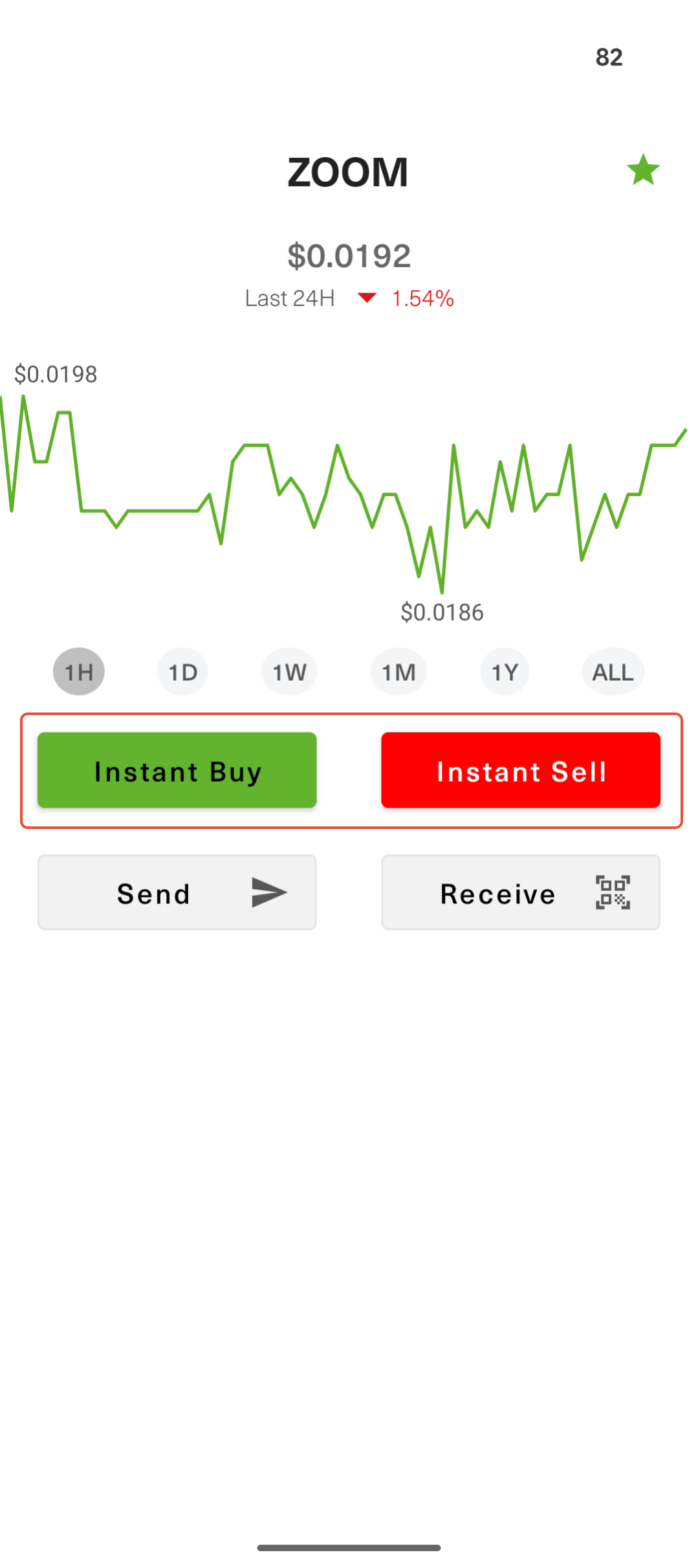Show the 1M price chart
This screenshot has width=698, height=1568.
click(398, 672)
